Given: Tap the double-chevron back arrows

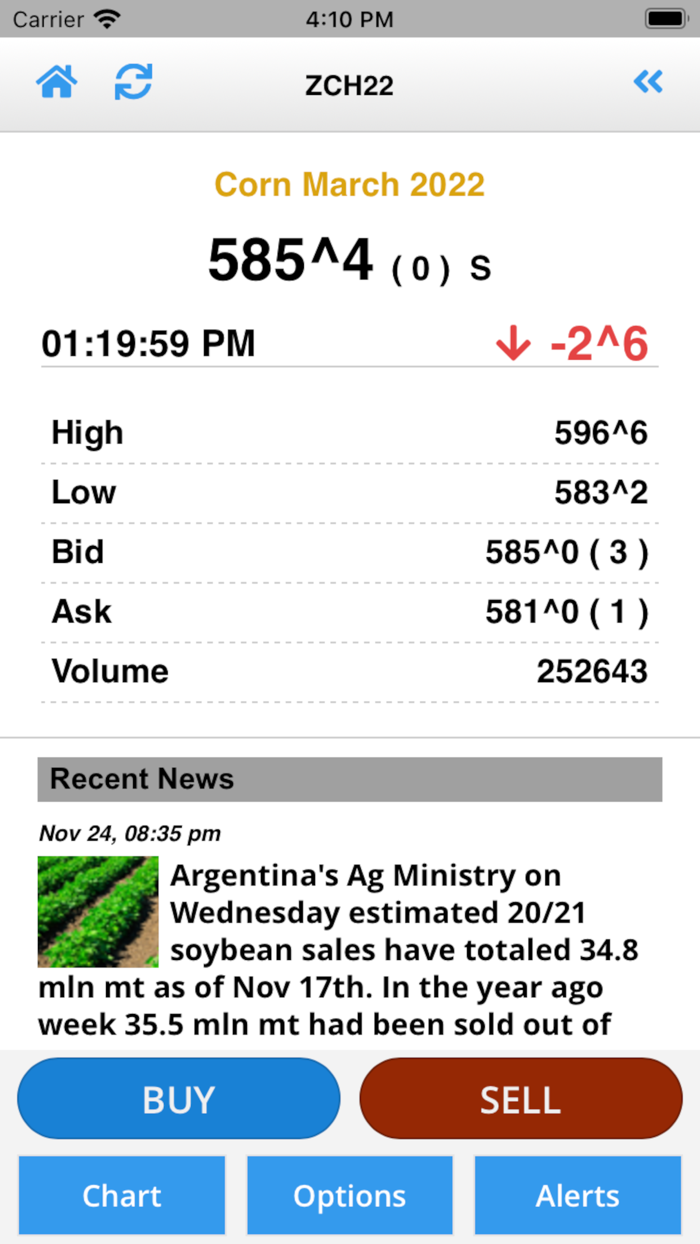Looking at the screenshot, I should 648,82.
